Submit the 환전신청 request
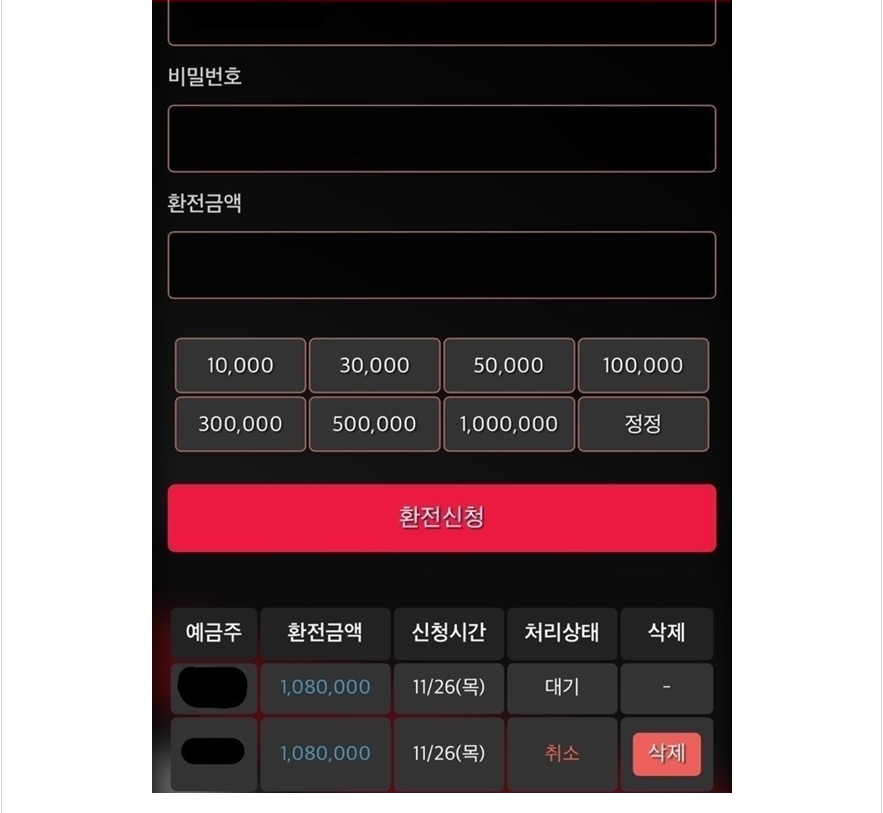 click(441, 518)
